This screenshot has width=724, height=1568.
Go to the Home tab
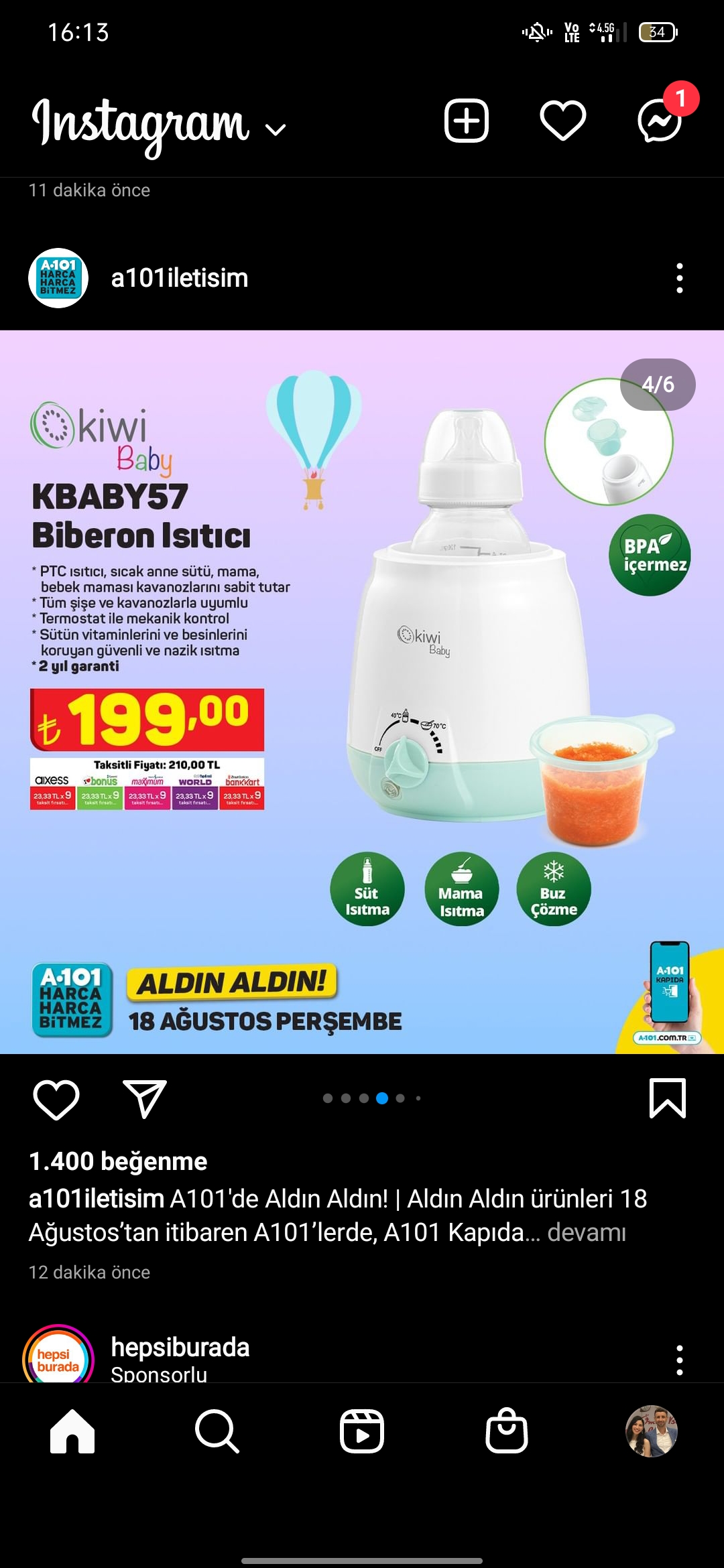72,1431
